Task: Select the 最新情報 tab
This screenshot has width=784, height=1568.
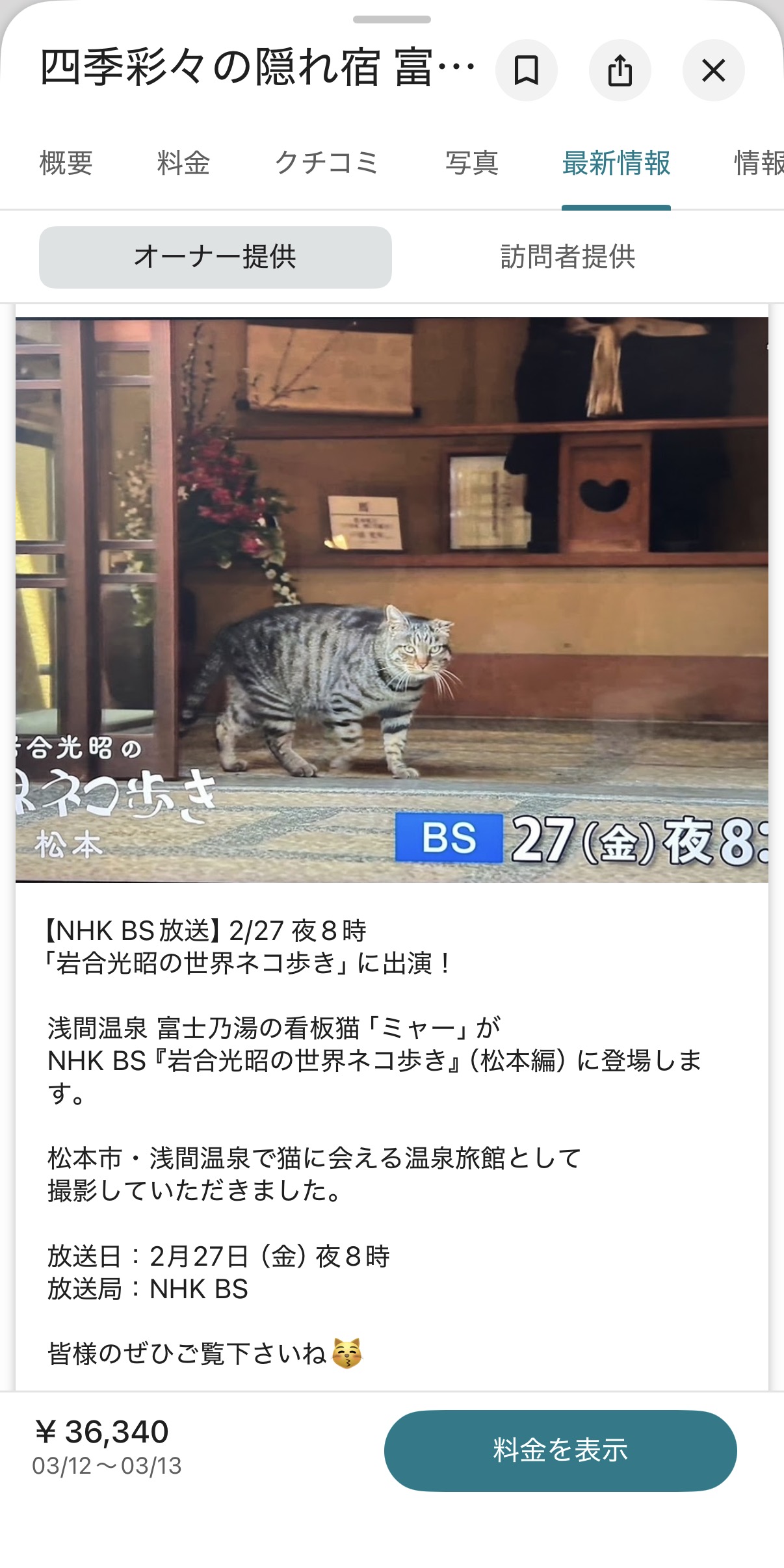Action: (x=616, y=163)
